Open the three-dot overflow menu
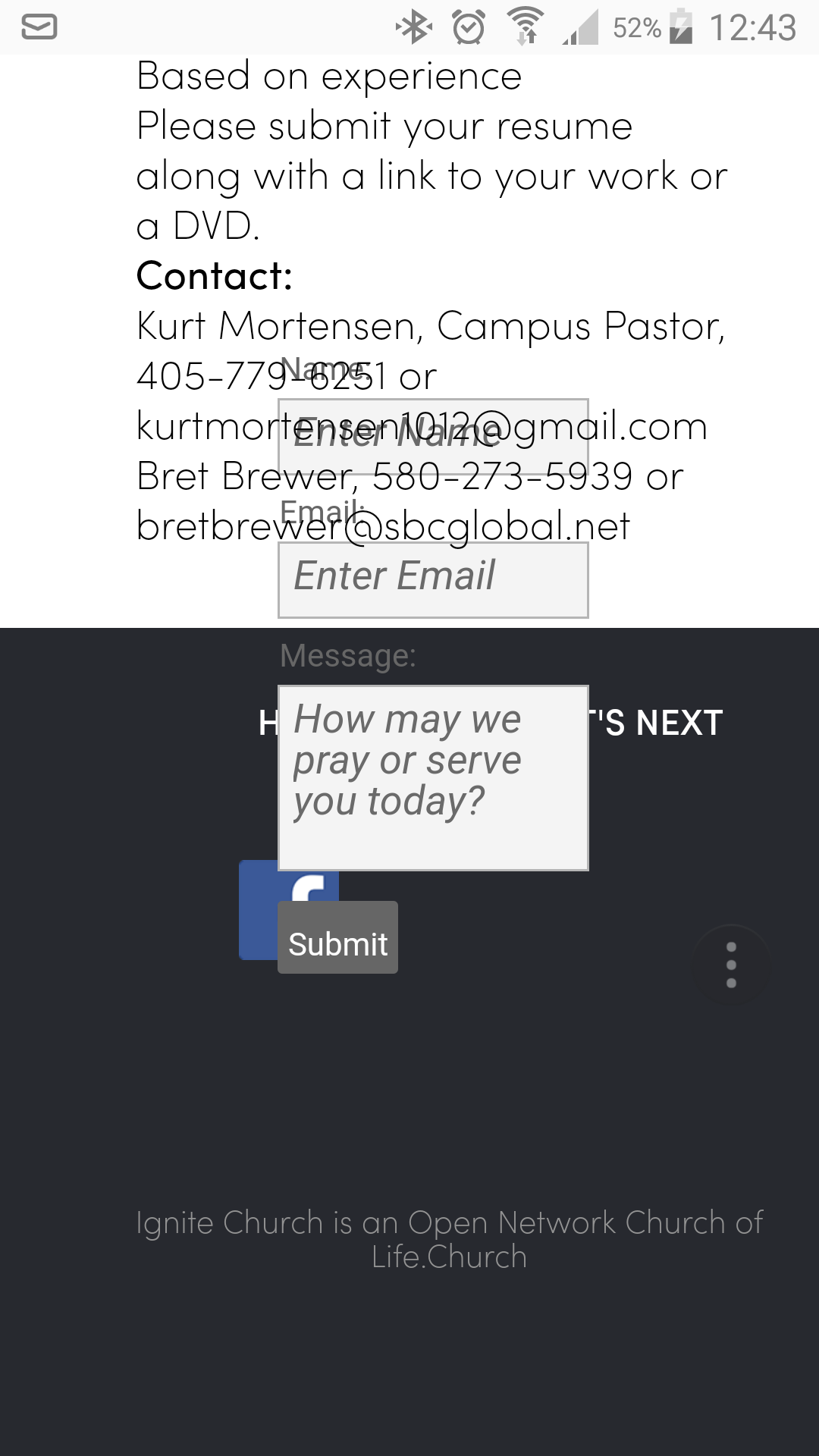819x1456 pixels. tap(731, 965)
